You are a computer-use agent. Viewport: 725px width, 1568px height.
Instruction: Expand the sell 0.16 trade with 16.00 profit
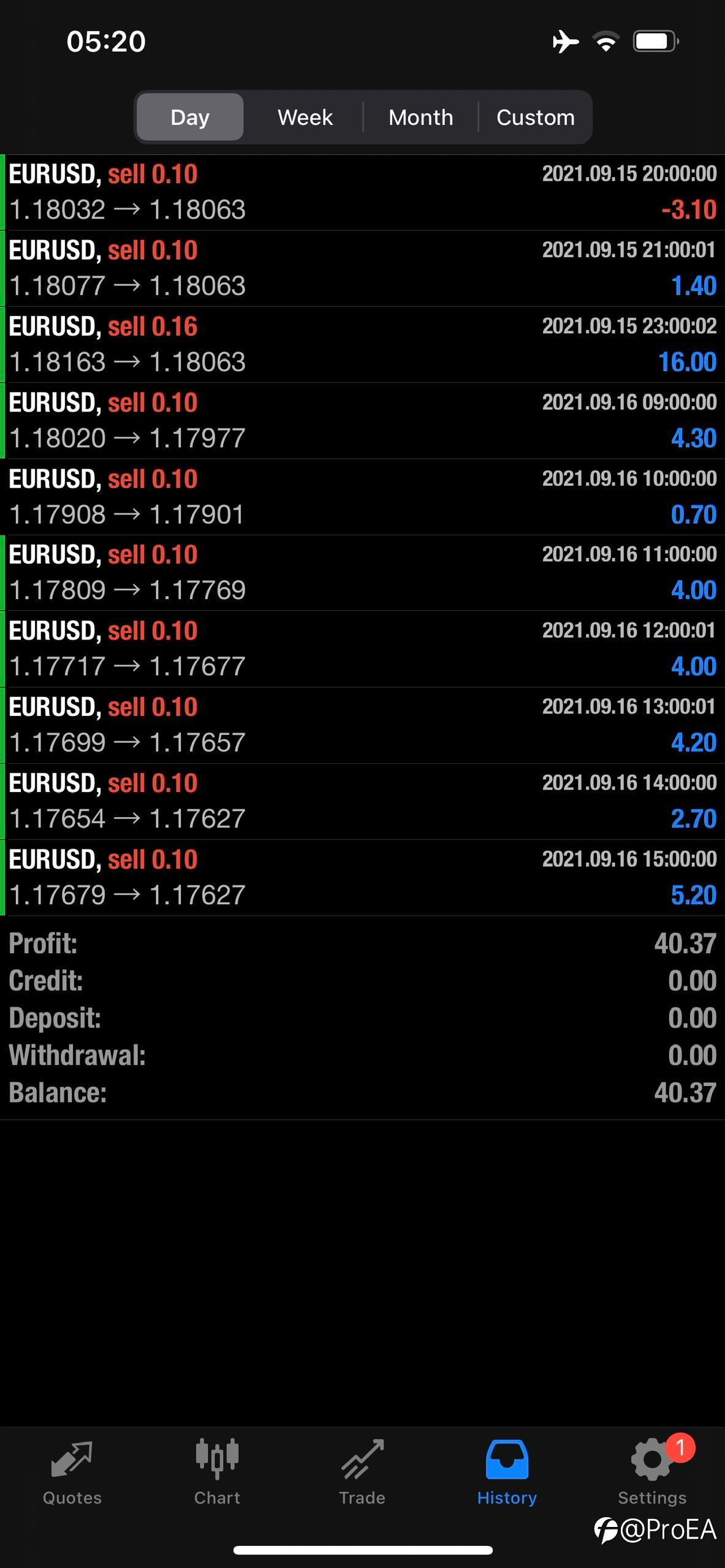click(362, 345)
